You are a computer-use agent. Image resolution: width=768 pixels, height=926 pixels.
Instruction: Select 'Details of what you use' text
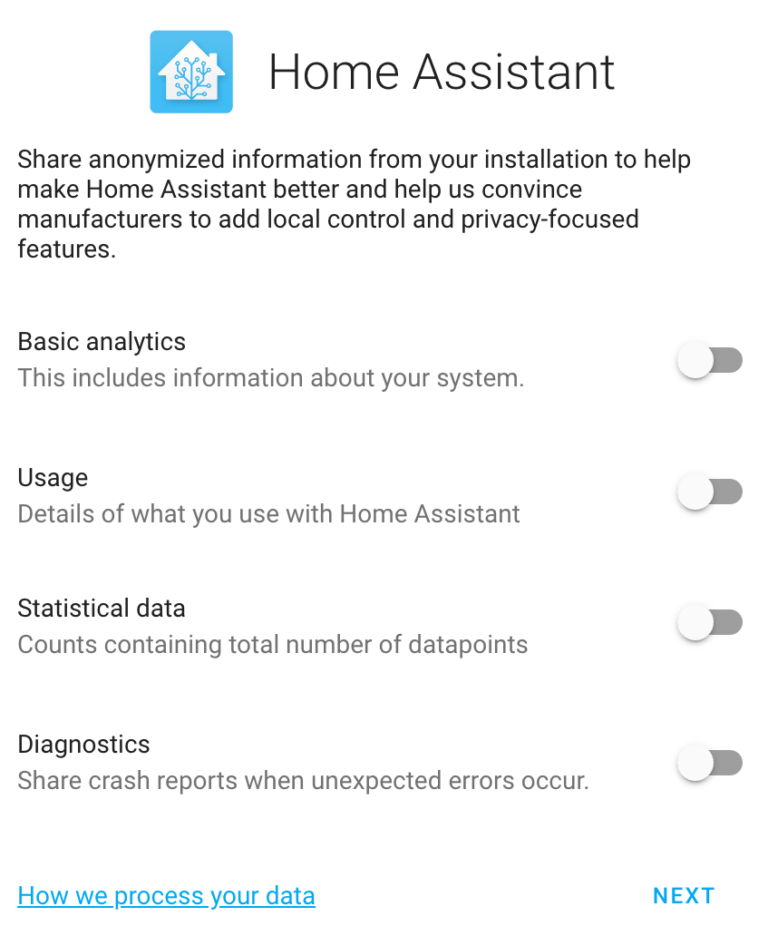tap(268, 514)
